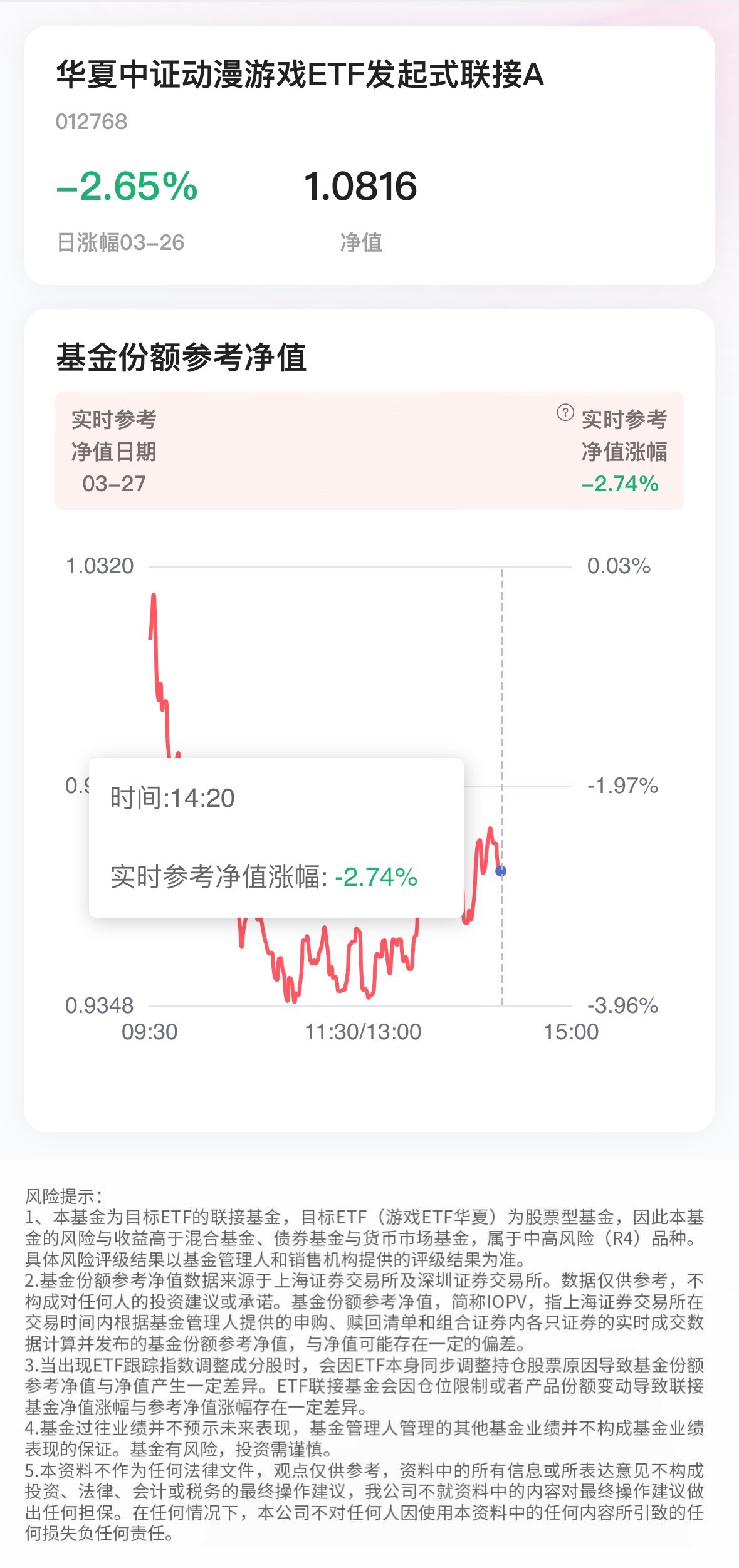Viewport: 739px width, 1568px height.
Task: Tap the blue 14:20 marker on the chart
Action: tap(501, 871)
